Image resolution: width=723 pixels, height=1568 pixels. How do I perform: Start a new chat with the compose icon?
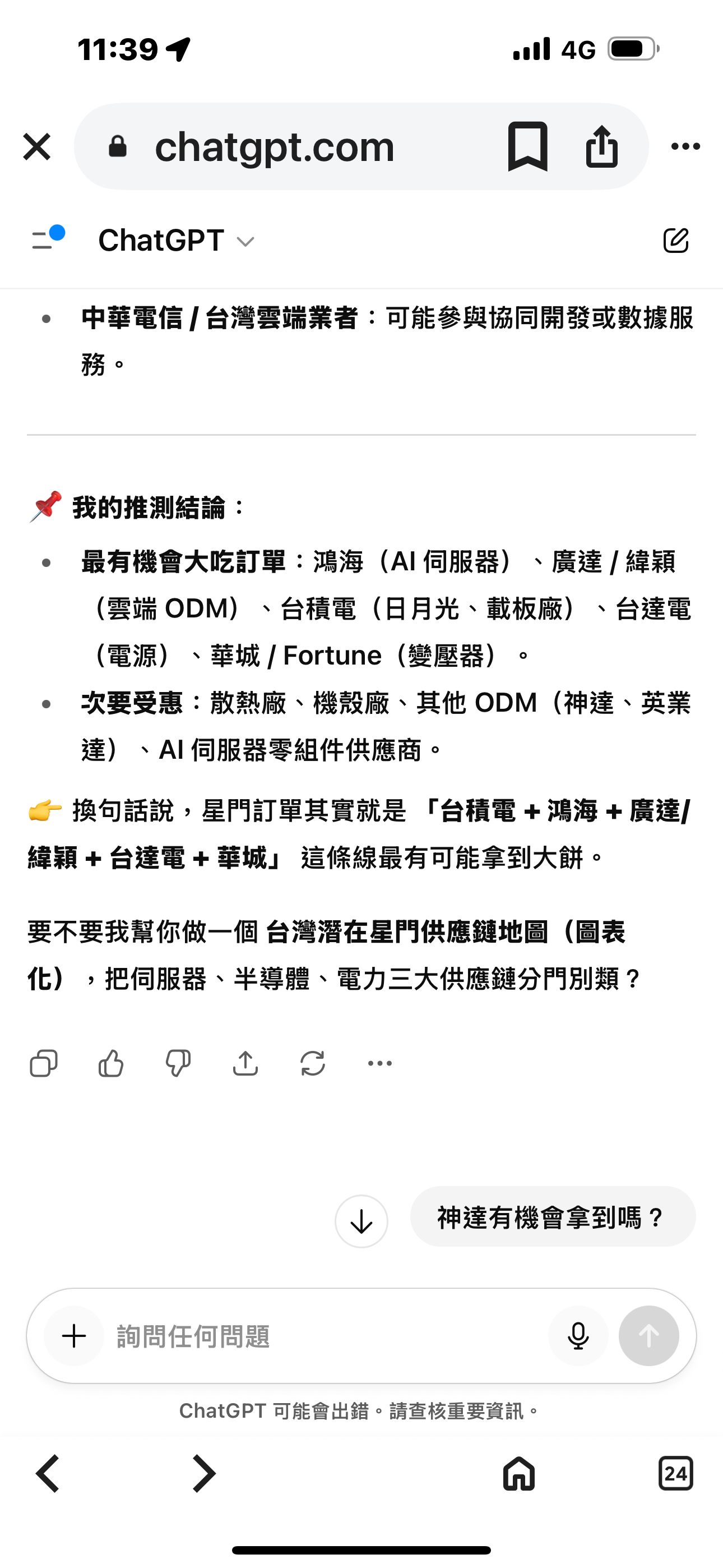(x=675, y=241)
